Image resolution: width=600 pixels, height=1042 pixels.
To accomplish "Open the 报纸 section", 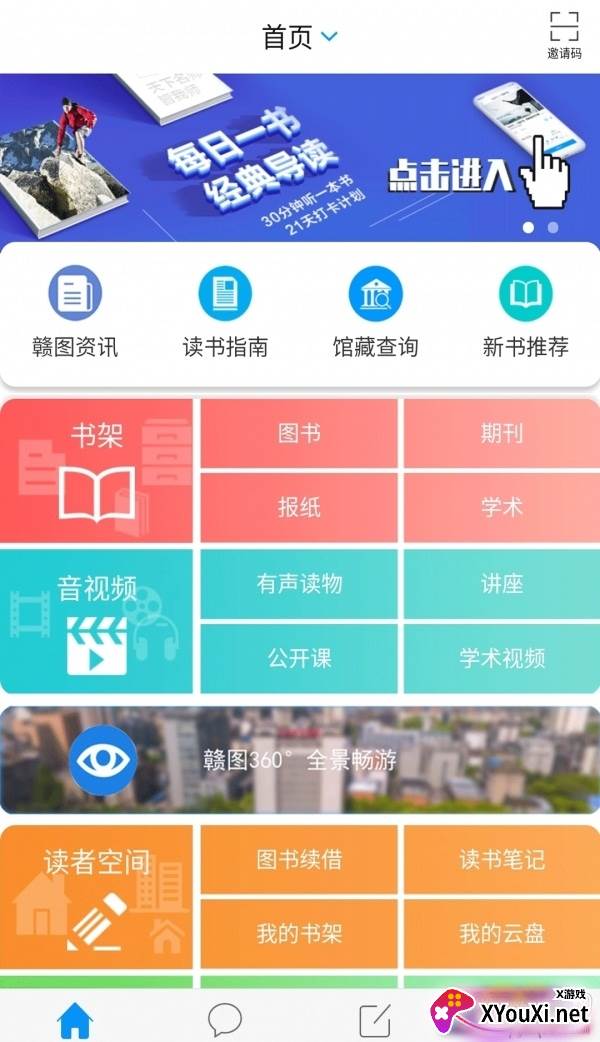I will click(x=299, y=507).
